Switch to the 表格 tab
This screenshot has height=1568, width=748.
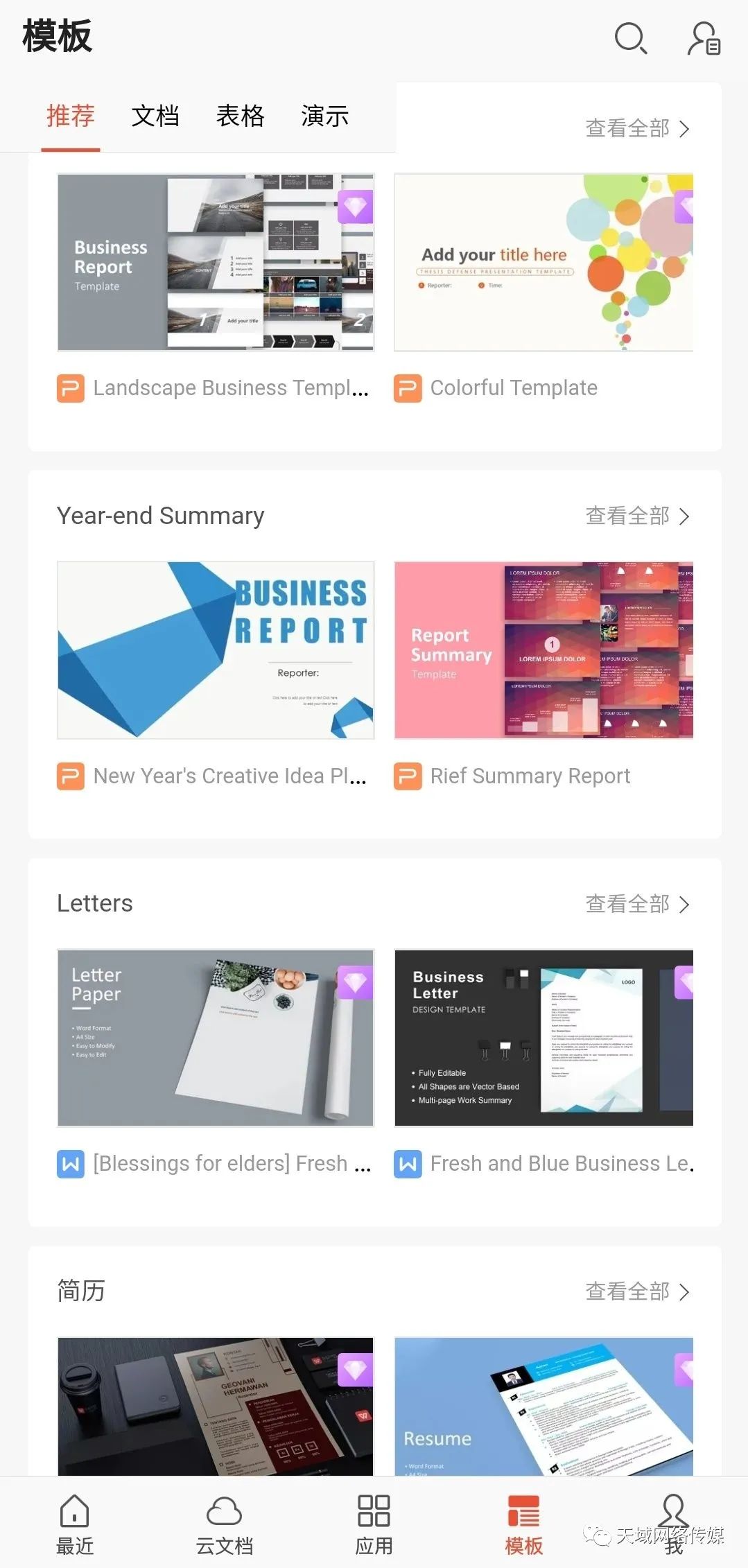point(240,116)
